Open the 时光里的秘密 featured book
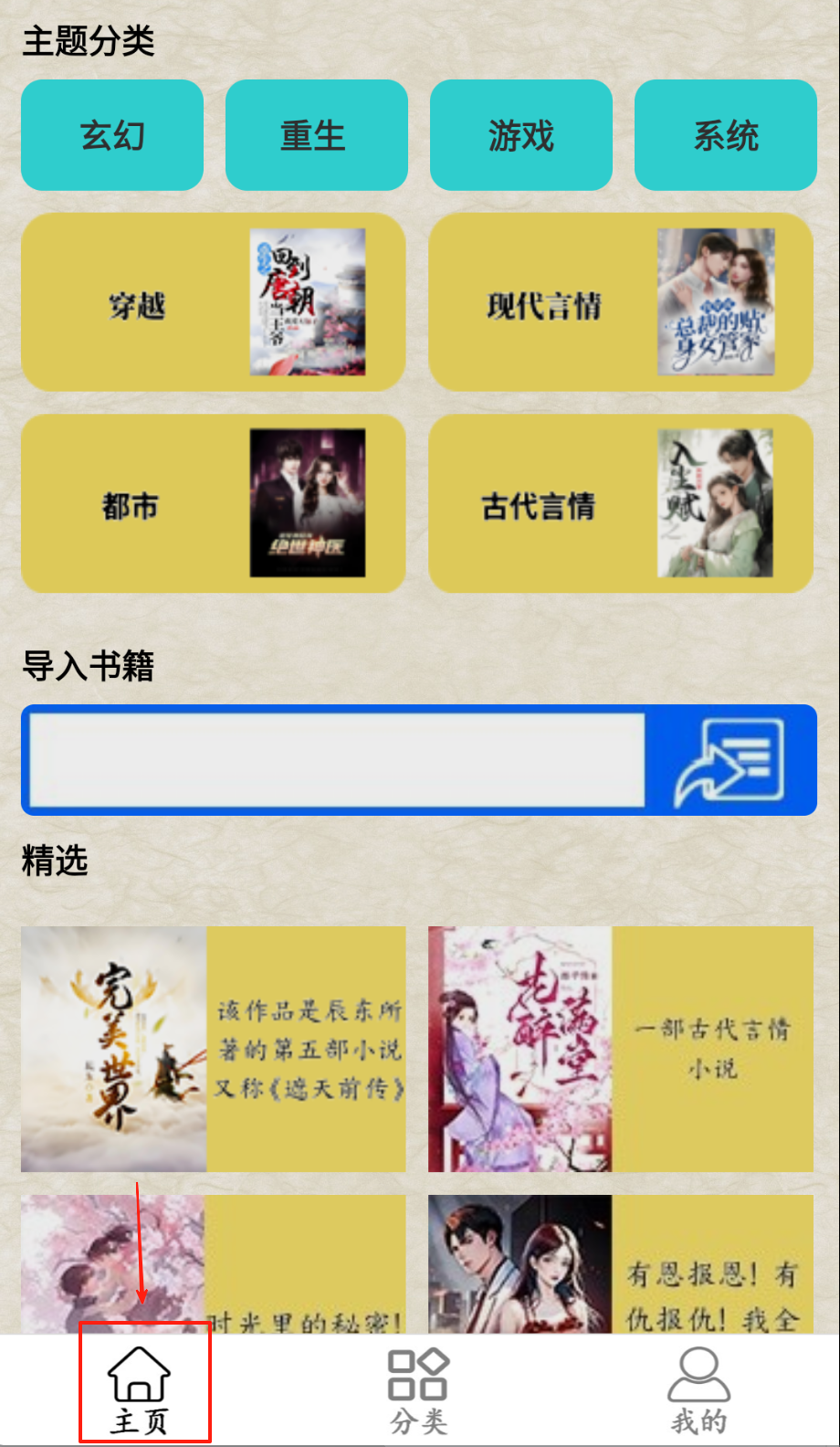 click(213, 1264)
